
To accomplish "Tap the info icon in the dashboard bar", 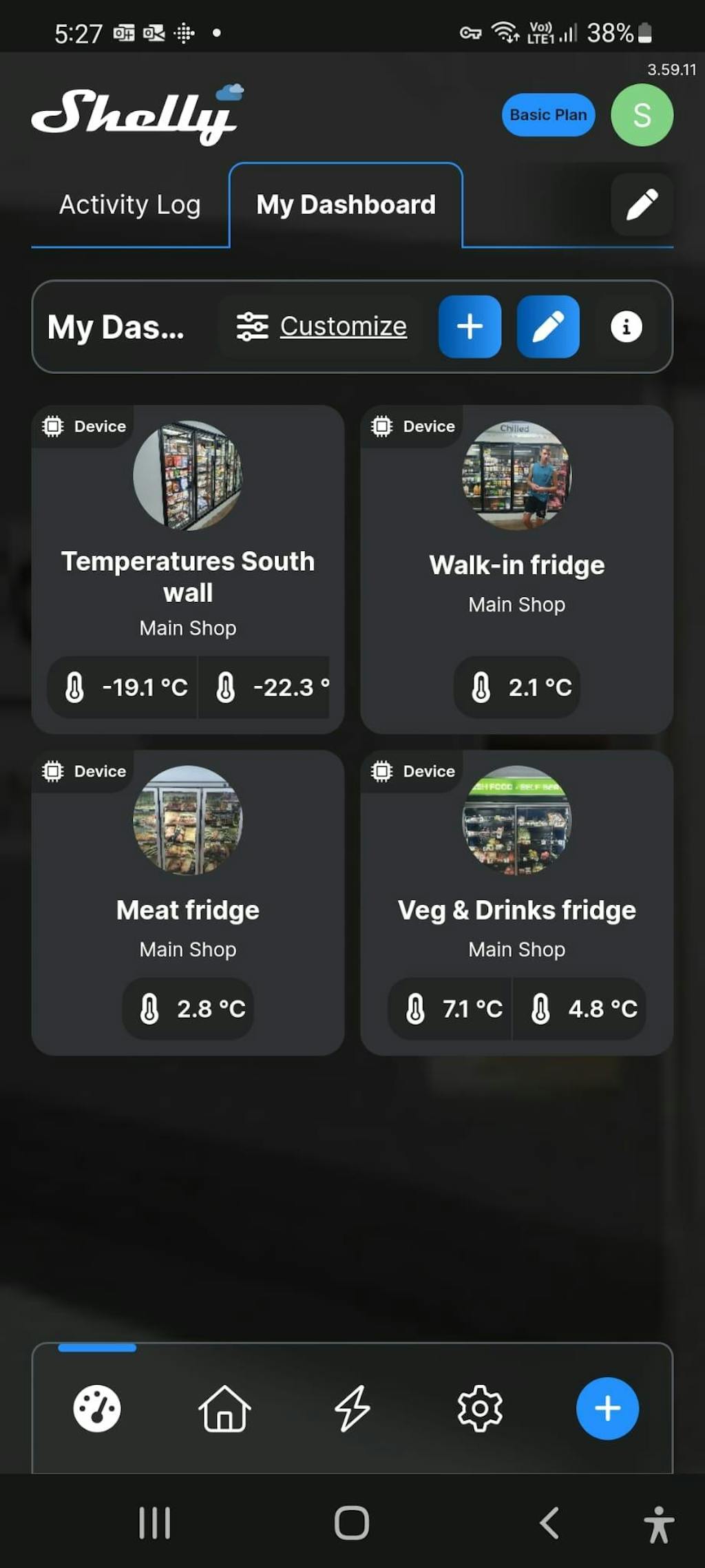I will [x=625, y=326].
